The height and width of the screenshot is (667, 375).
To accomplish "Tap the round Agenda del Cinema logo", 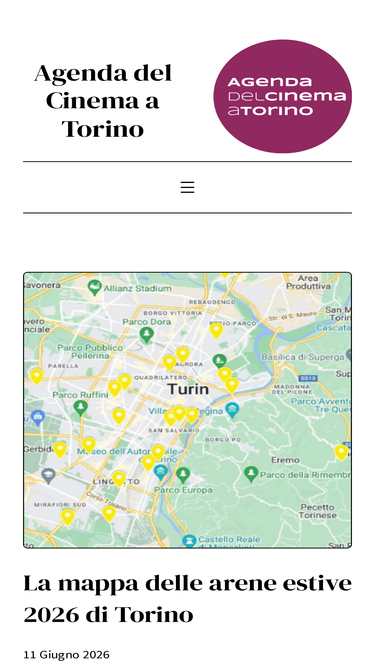I will tap(283, 96).
